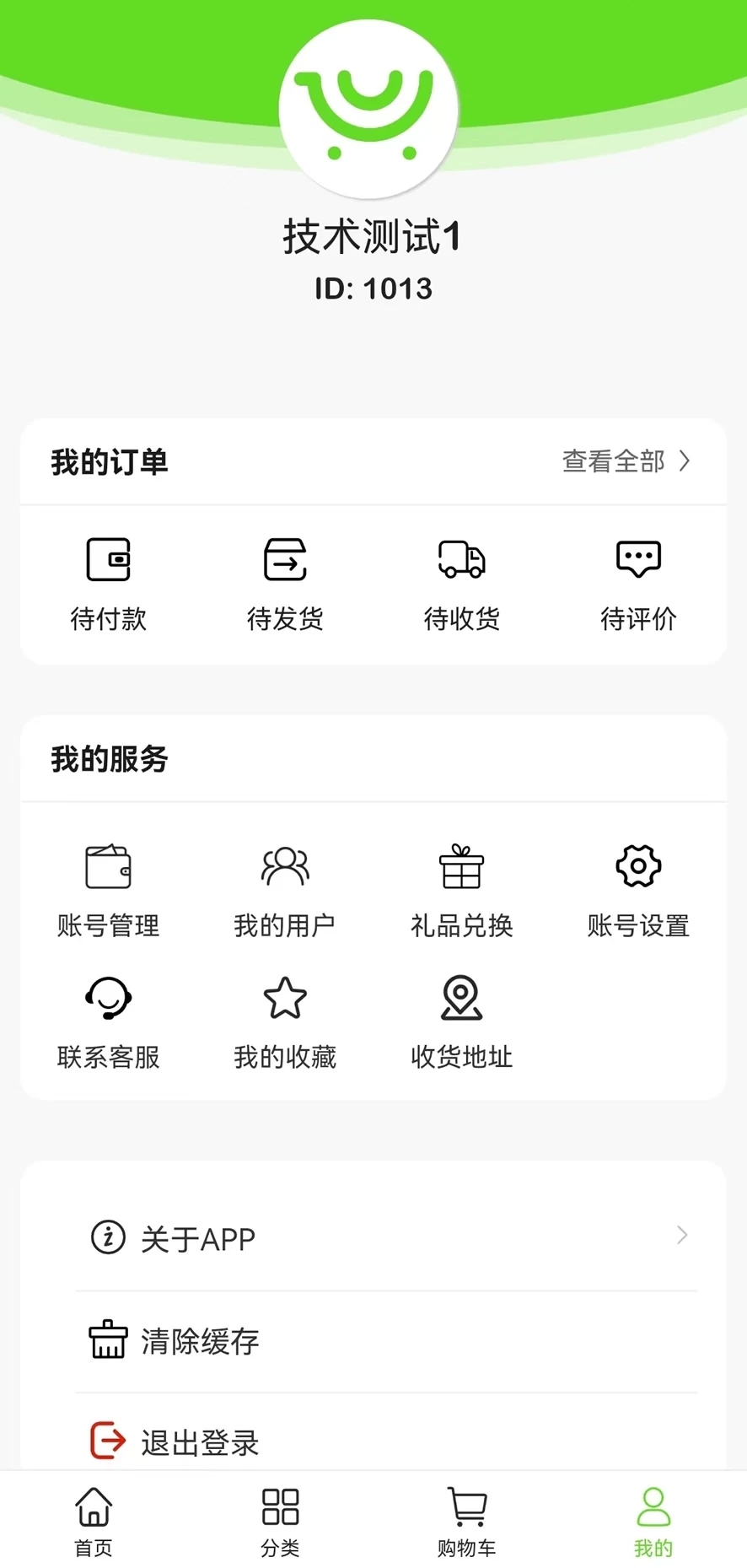Select the 待发货 awaiting shipment icon

285,582
